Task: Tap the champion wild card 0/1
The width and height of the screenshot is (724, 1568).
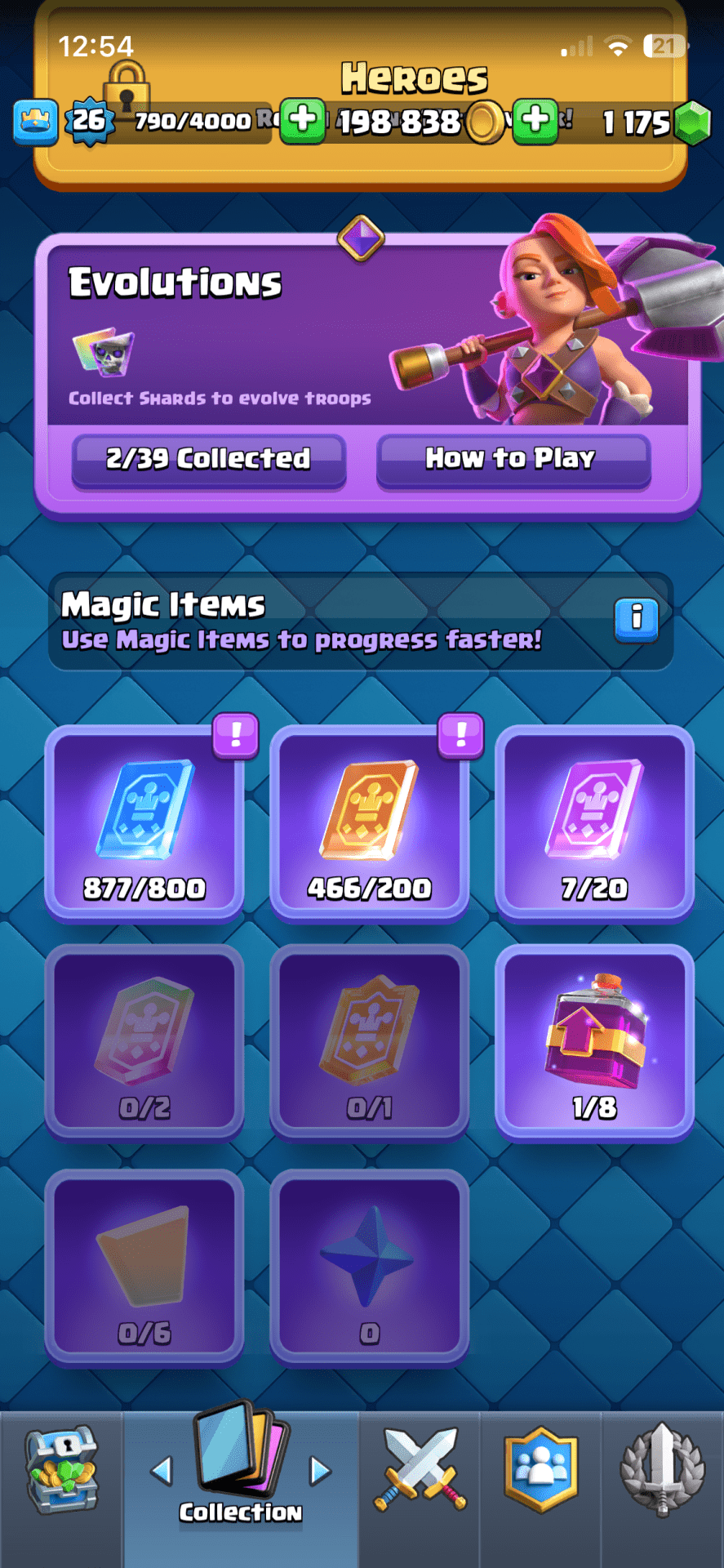Action: point(370,1042)
